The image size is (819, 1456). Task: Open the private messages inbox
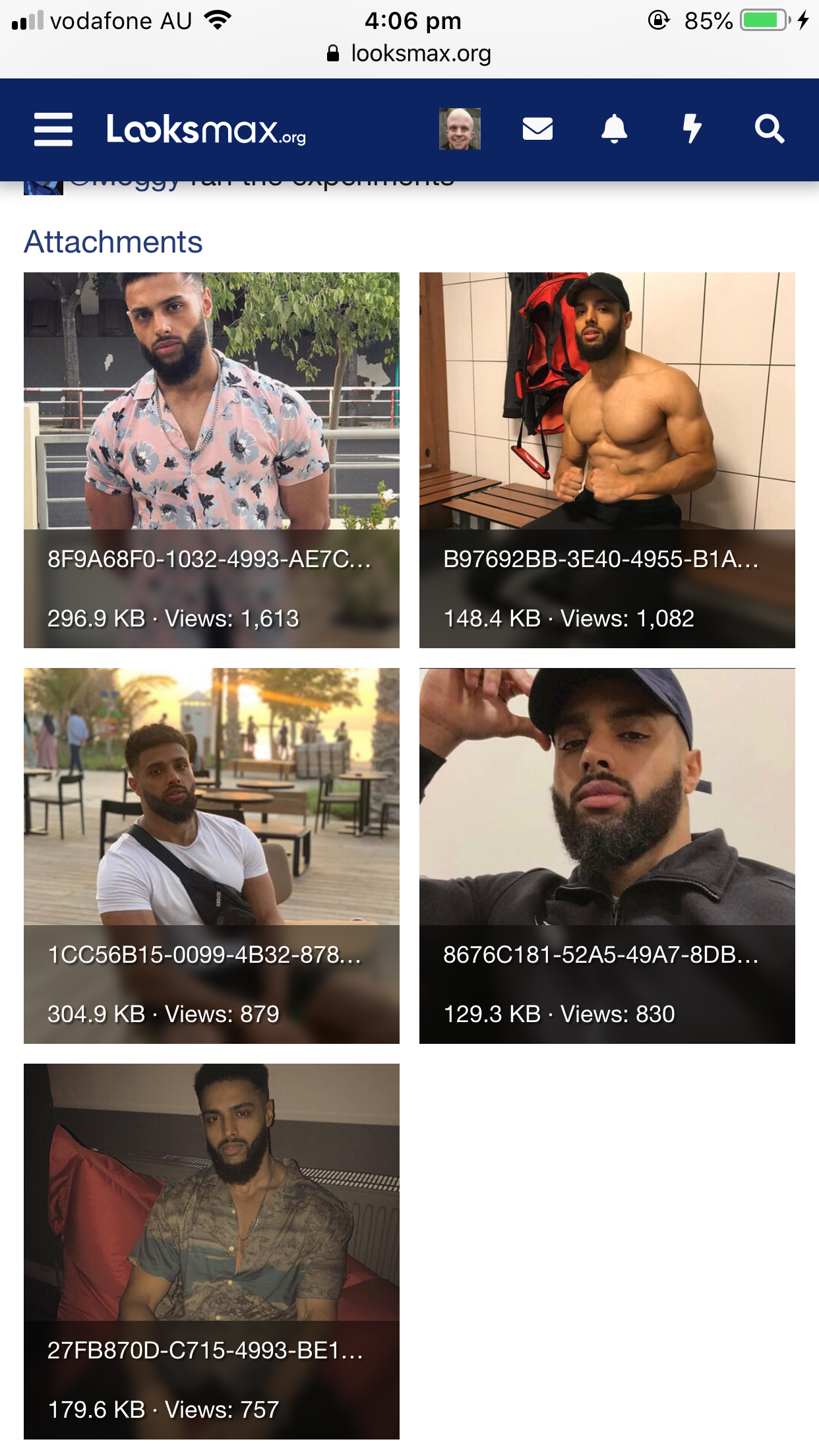pyautogui.click(x=537, y=129)
